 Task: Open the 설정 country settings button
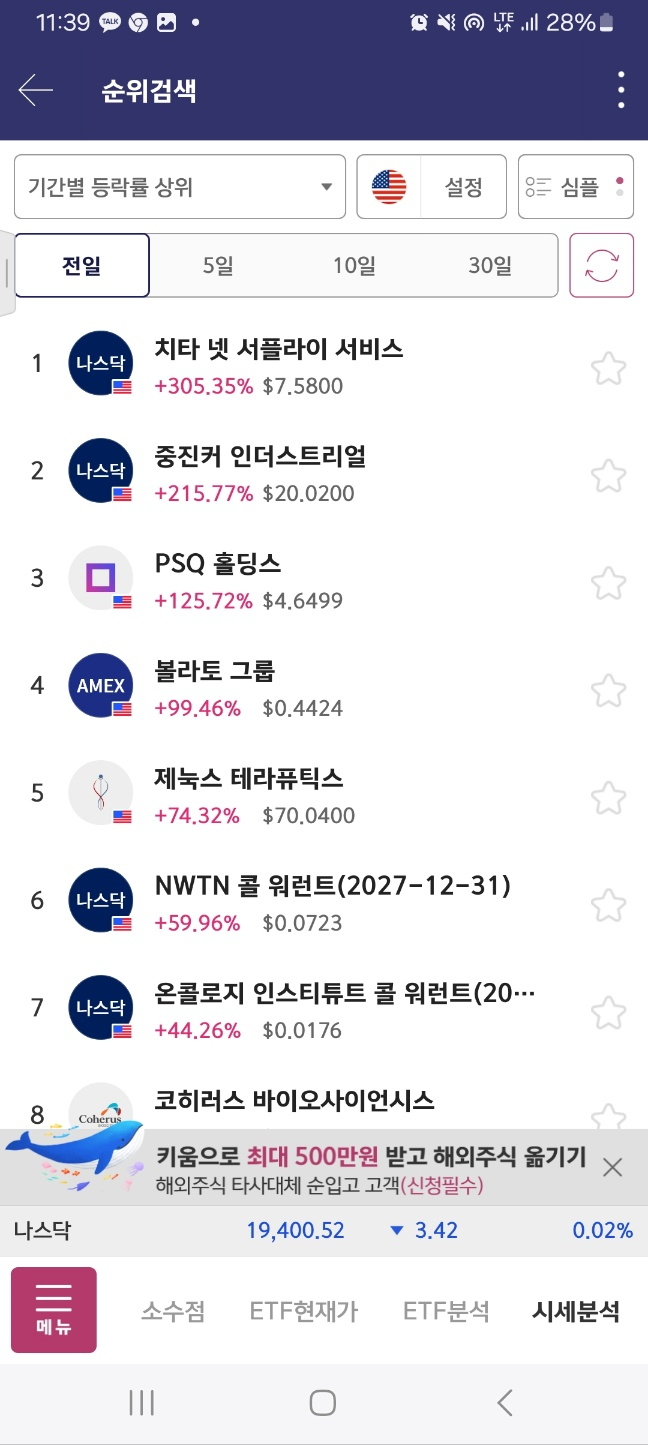(432, 186)
